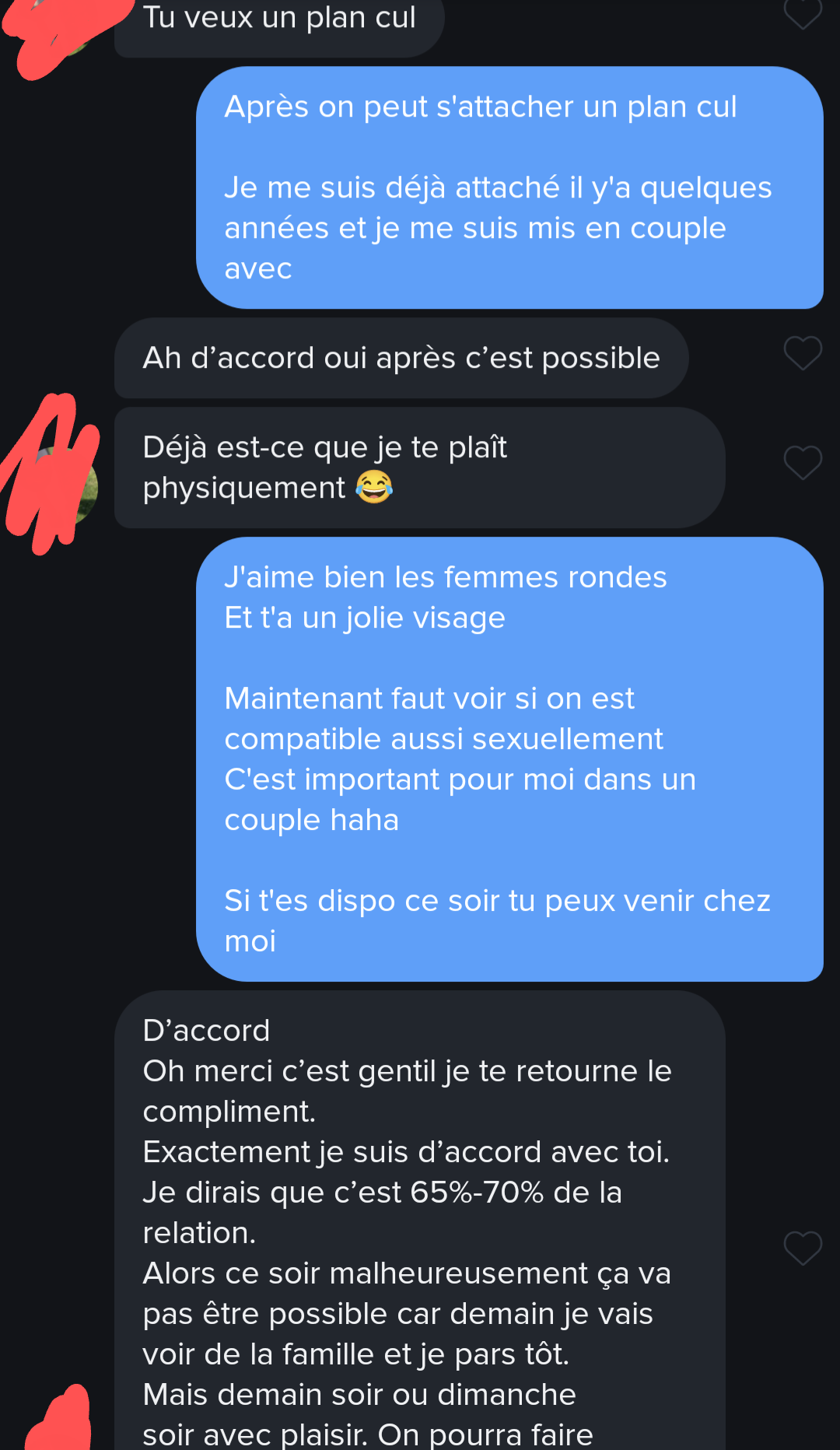Like the message "Déjà est-ce que je te plaît physiquement"
The image size is (840, 1450).
point(803,464)
